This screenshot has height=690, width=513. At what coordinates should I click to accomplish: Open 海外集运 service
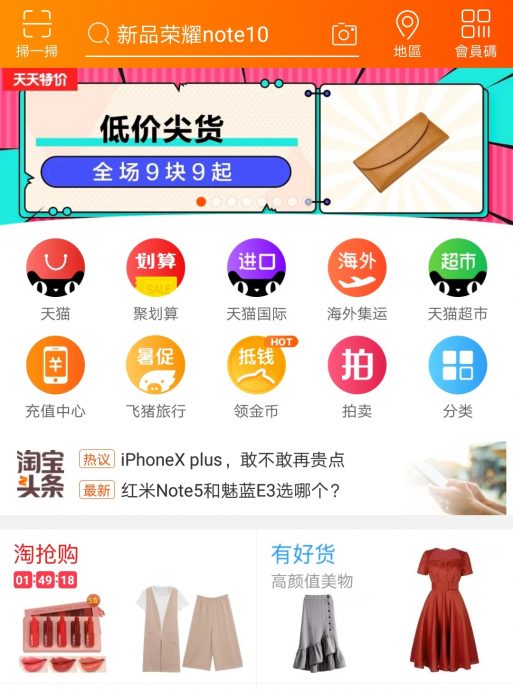pos(357,280)
